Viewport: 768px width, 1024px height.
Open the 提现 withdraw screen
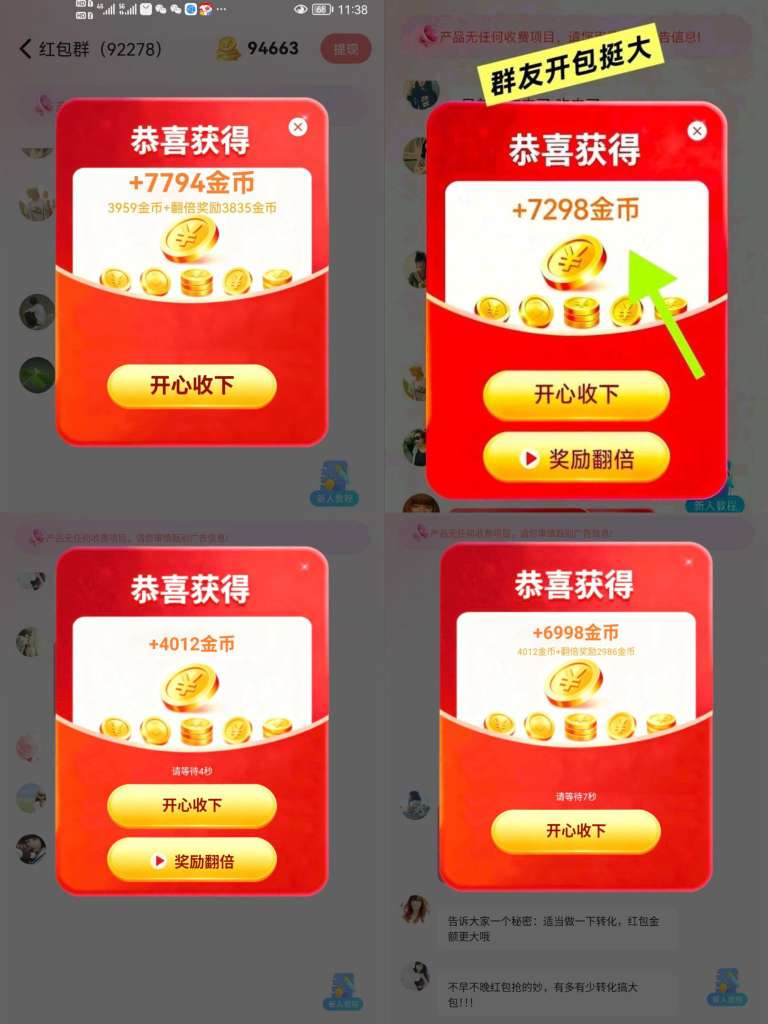pos(345,47)
